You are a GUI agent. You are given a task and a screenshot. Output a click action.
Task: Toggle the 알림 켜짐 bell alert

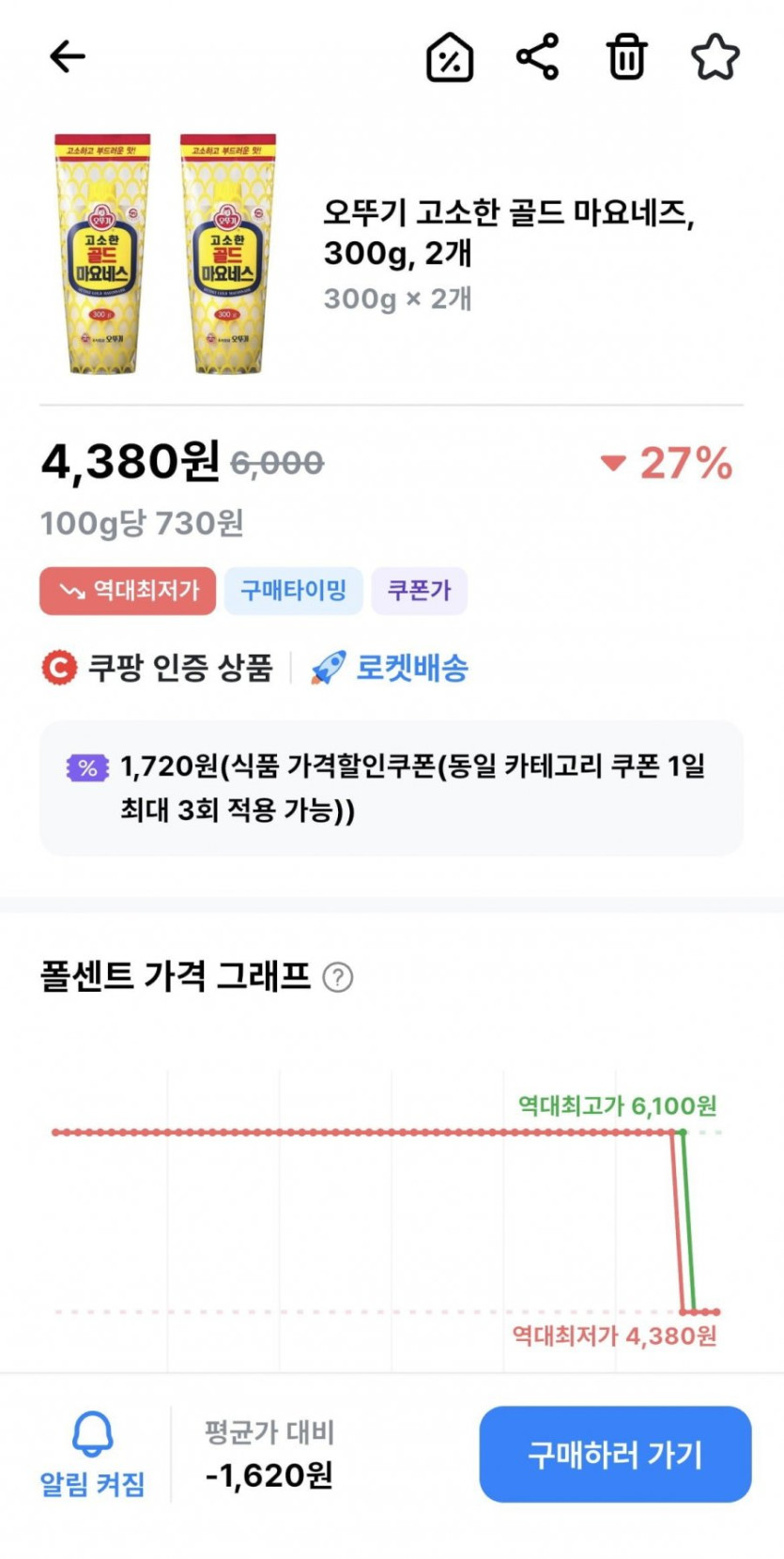pos(92,1452)
